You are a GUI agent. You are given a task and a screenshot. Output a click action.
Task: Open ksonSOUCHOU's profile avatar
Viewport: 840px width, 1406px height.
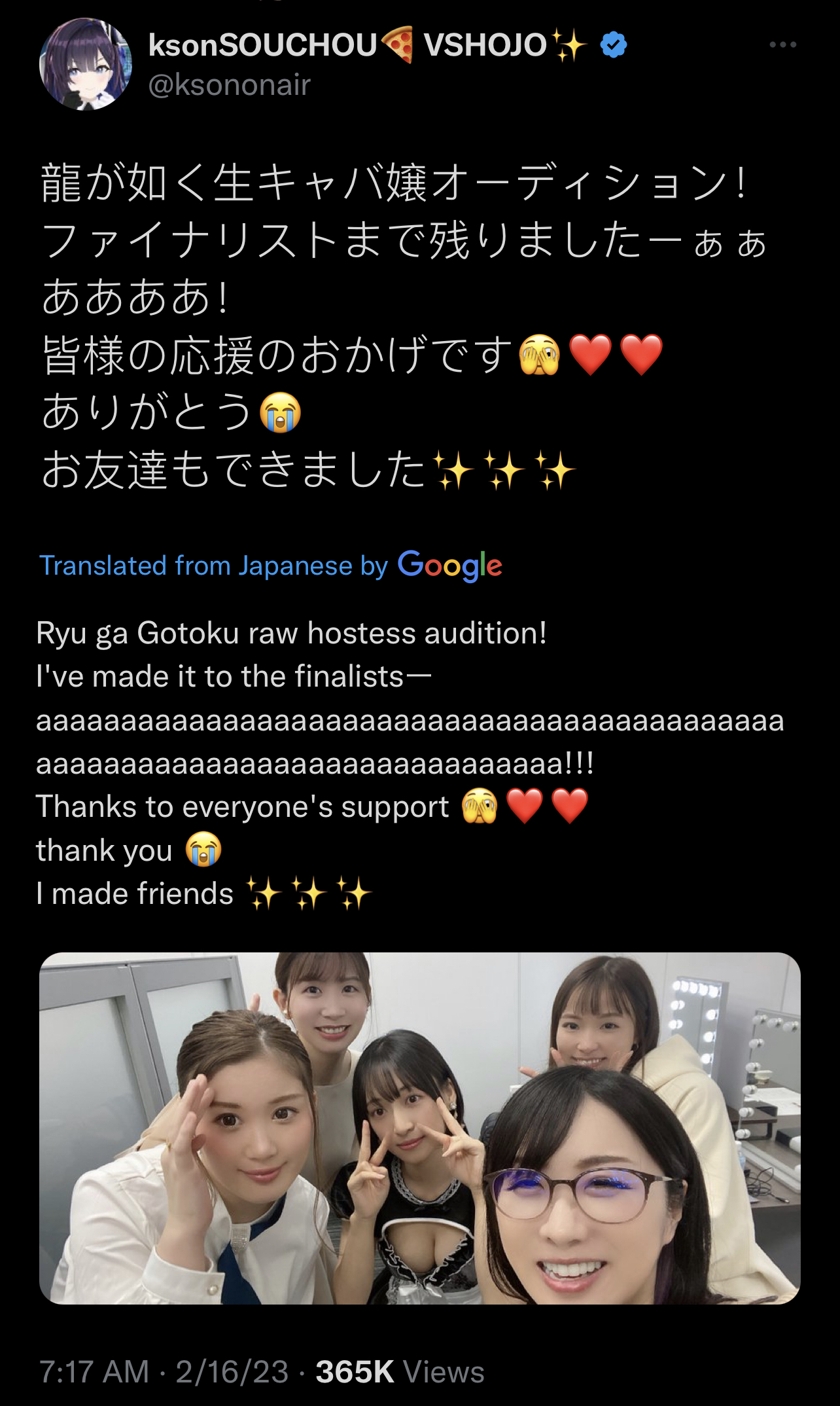86,64
